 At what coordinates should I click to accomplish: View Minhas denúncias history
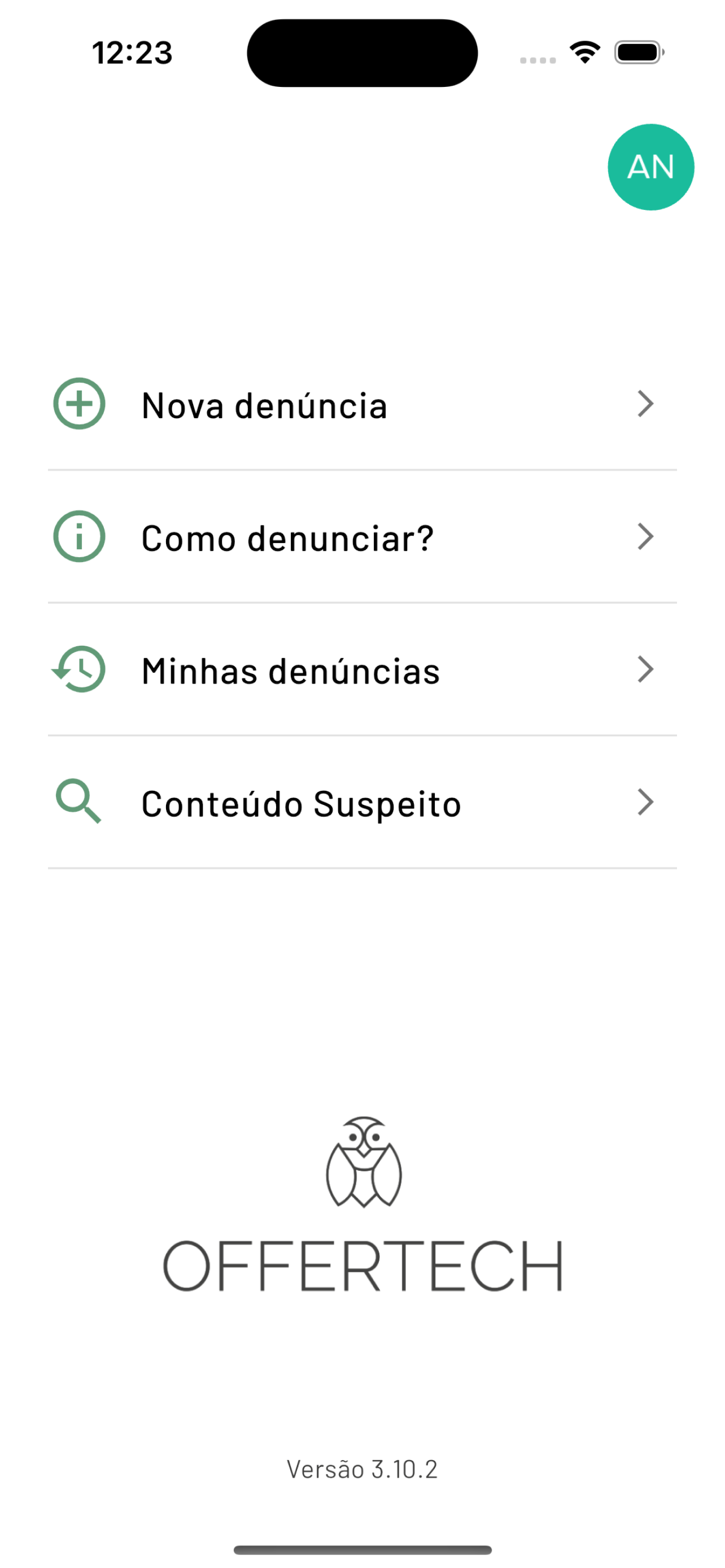pos(362,669)
